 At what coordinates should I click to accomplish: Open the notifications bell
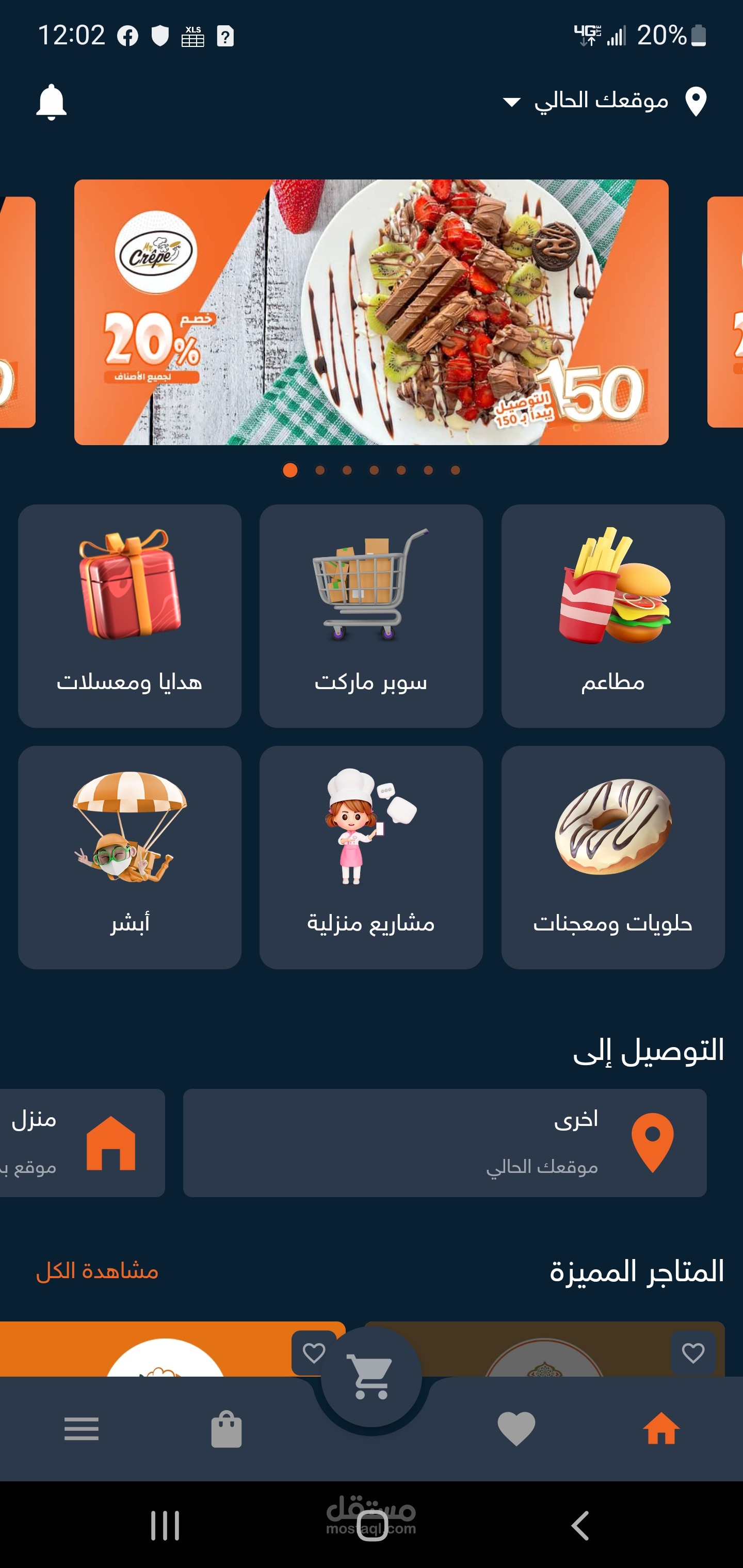click(x=51, y=102)
